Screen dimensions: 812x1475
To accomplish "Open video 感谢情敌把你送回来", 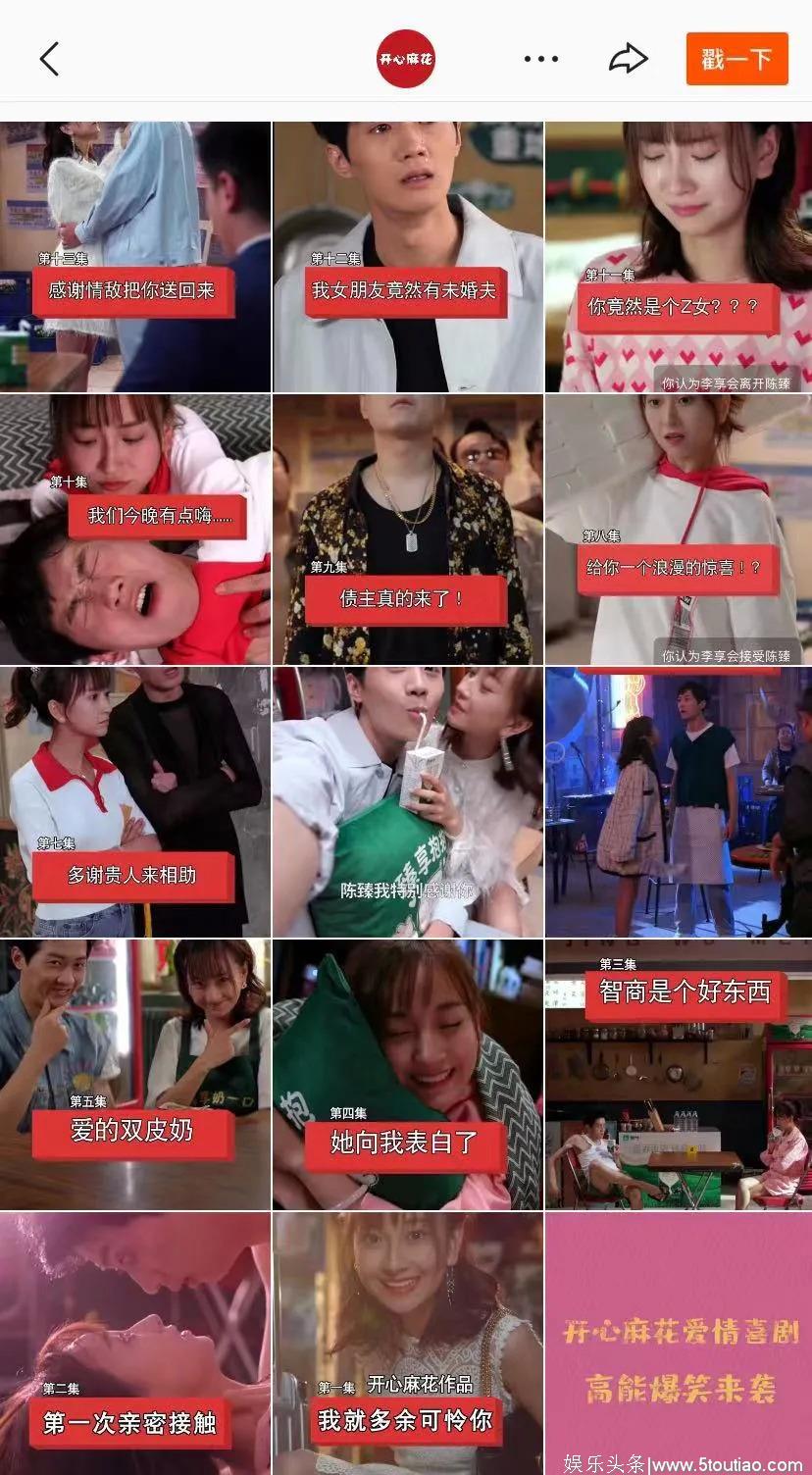I will 135,257.
